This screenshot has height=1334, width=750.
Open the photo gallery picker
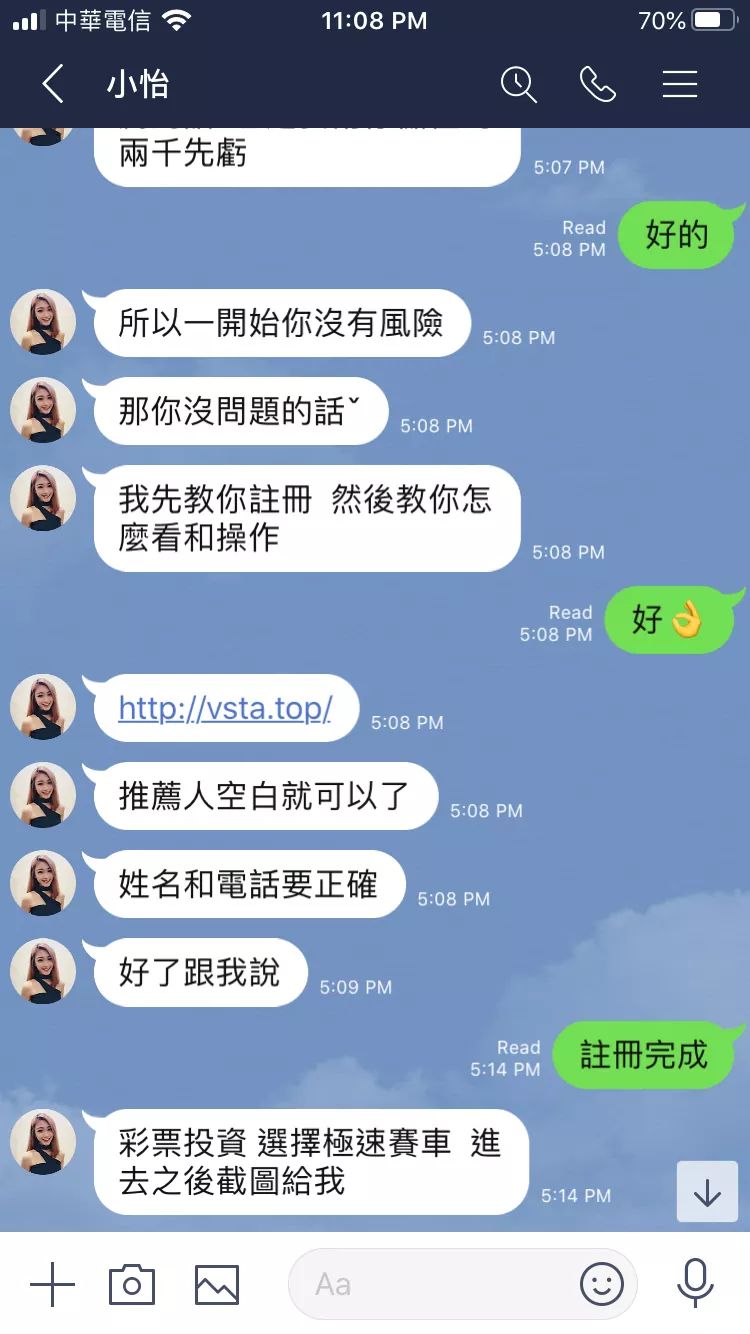point(217,1284)
